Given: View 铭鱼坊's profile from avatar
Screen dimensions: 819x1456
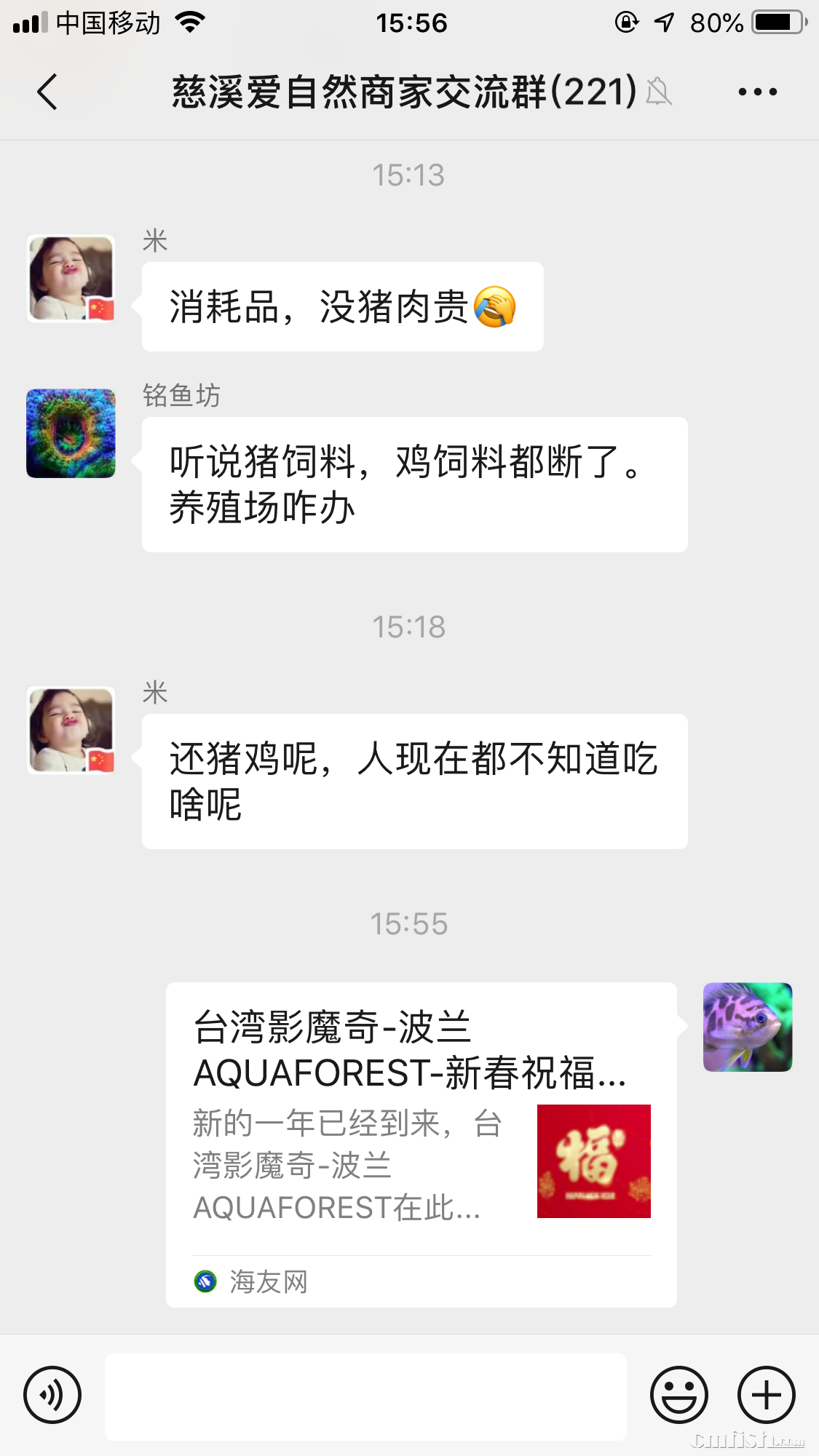Looking at the screenshot, I should point(71,434).
